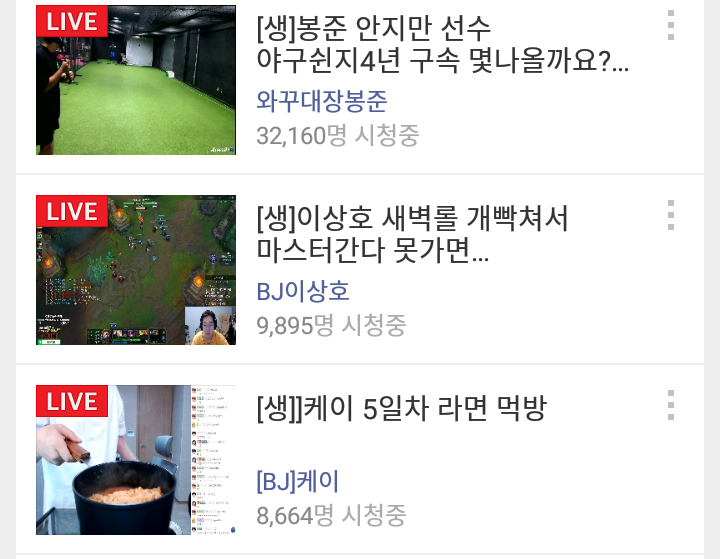Open the [BJ]케이 channel link
The width and height of the screenshot is (720, 559).
tap(298, 481)
